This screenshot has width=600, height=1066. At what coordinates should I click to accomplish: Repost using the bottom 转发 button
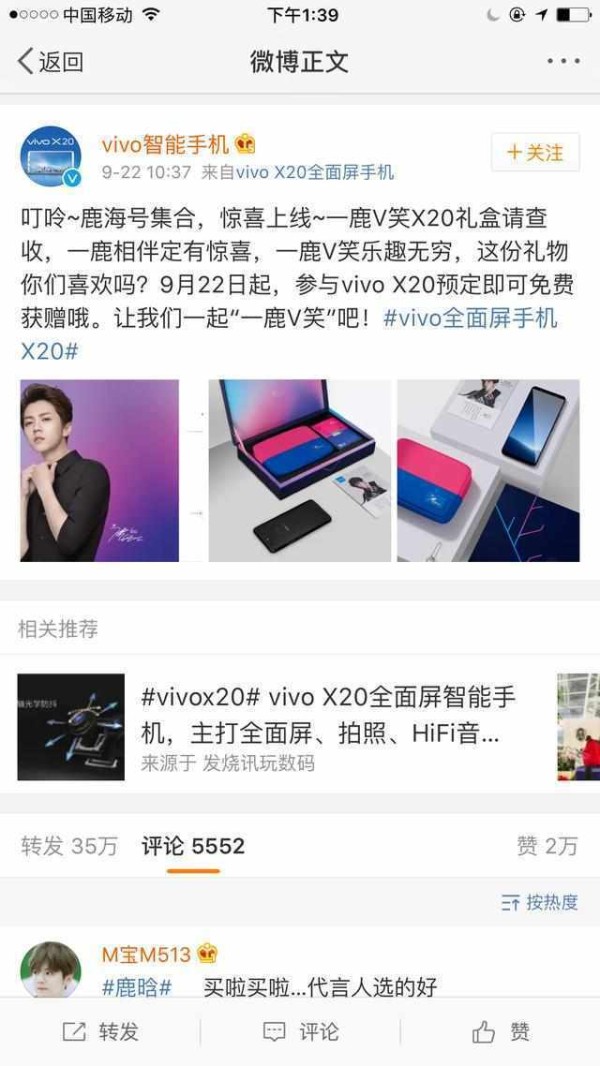101,1032
